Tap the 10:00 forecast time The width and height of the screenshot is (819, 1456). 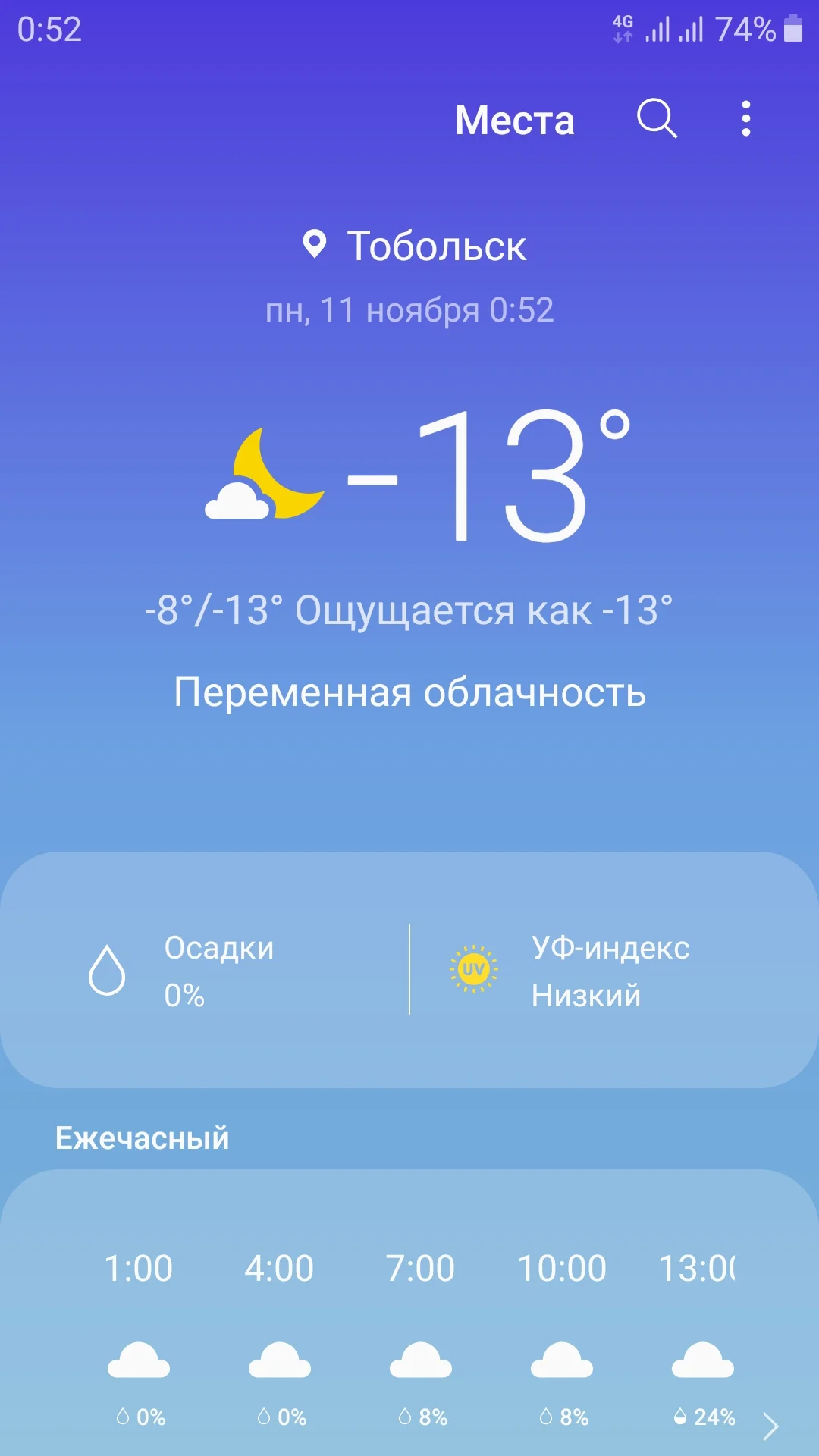pos(562,1268)
